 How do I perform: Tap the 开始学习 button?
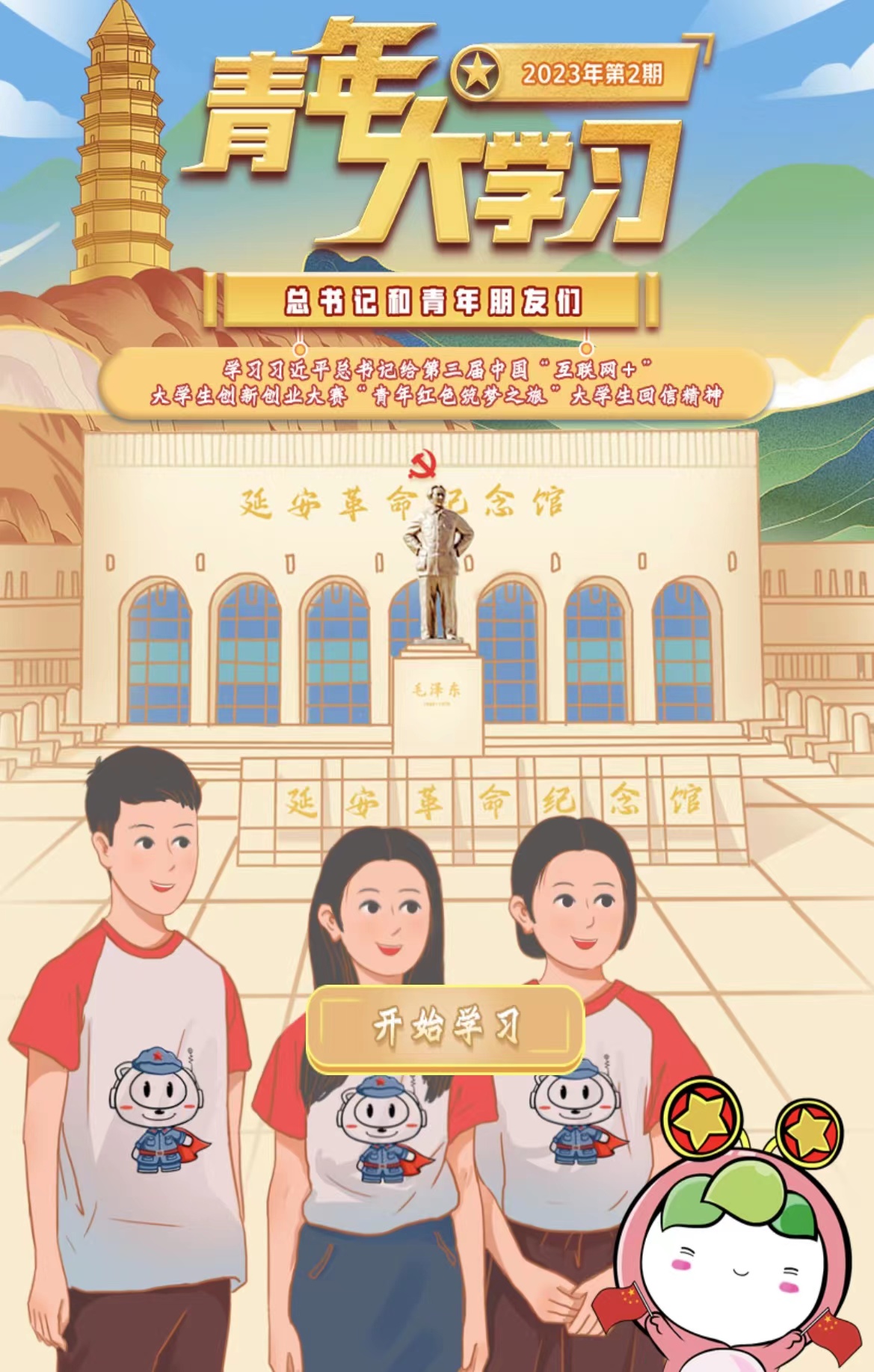446,1027
